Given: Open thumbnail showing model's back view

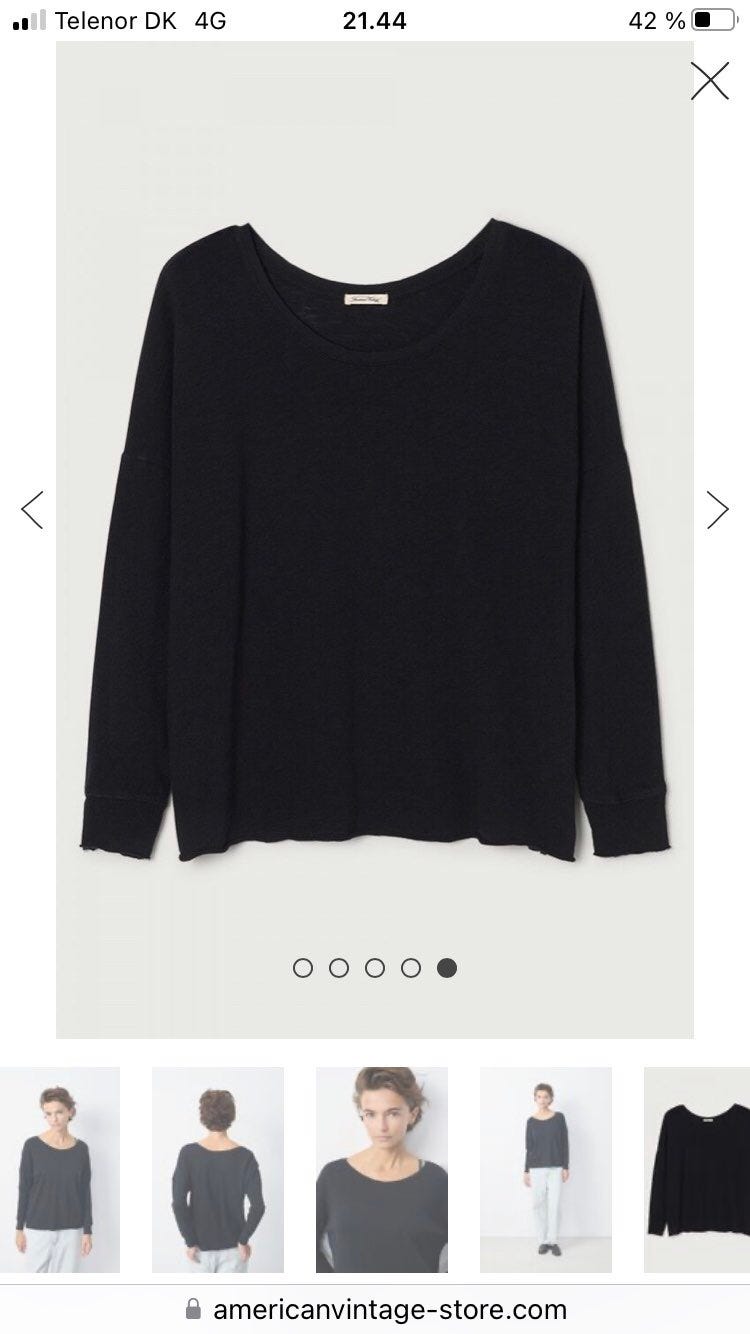Looking at the screenshot, I should (x=218, y=1170).
